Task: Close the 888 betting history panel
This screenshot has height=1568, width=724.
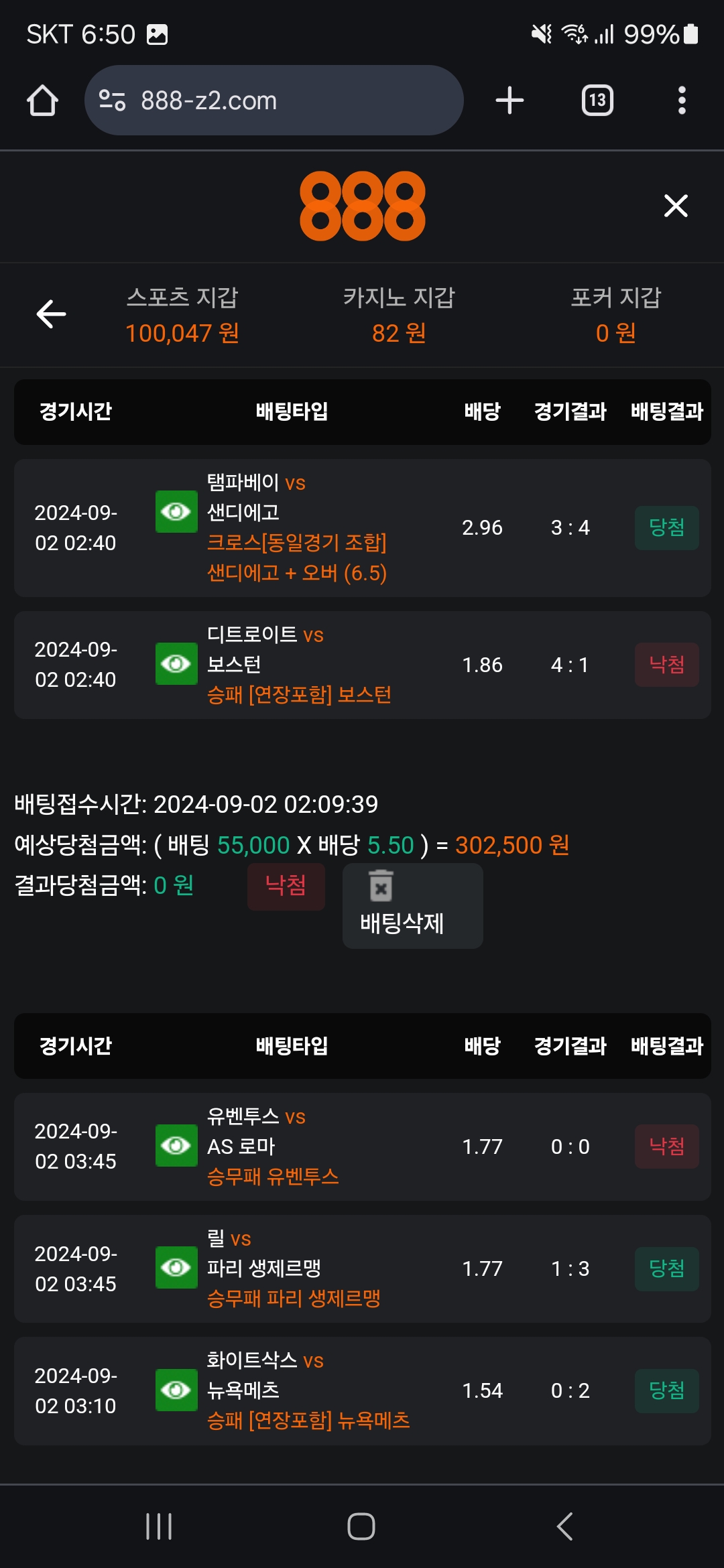Action: point(676,206)
